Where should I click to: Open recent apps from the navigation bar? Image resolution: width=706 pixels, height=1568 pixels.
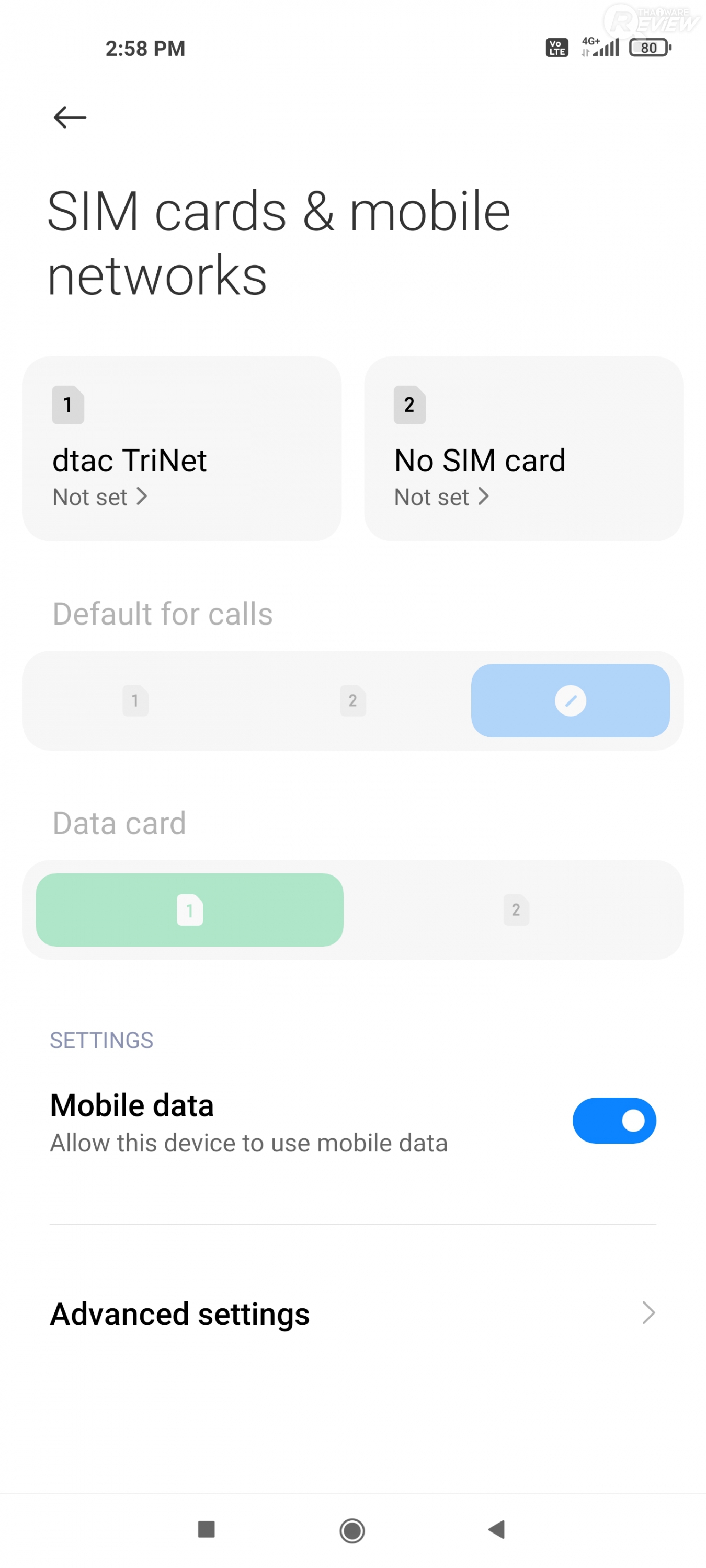point(207,1529)
